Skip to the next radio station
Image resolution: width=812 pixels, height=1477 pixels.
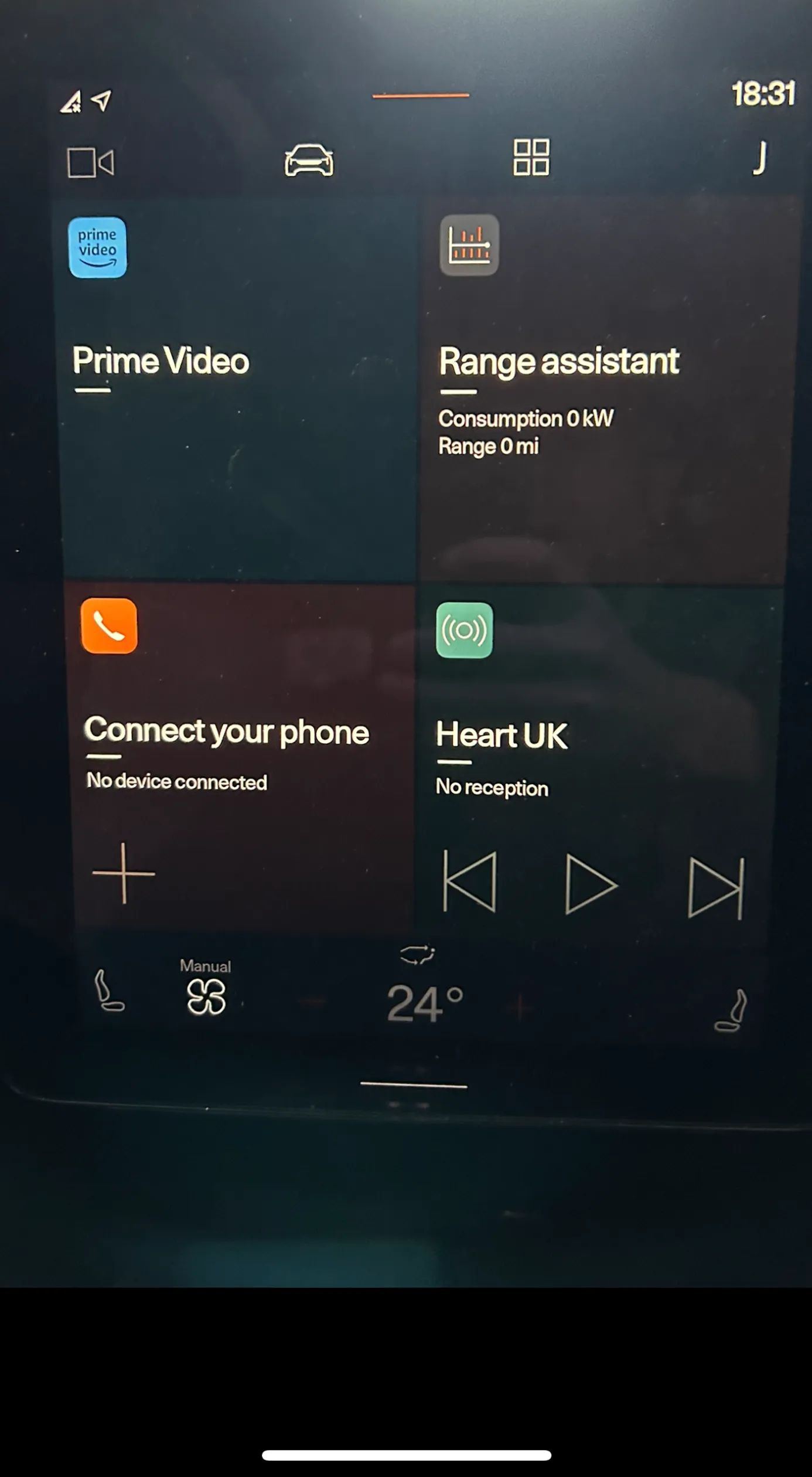pos(716,887)
